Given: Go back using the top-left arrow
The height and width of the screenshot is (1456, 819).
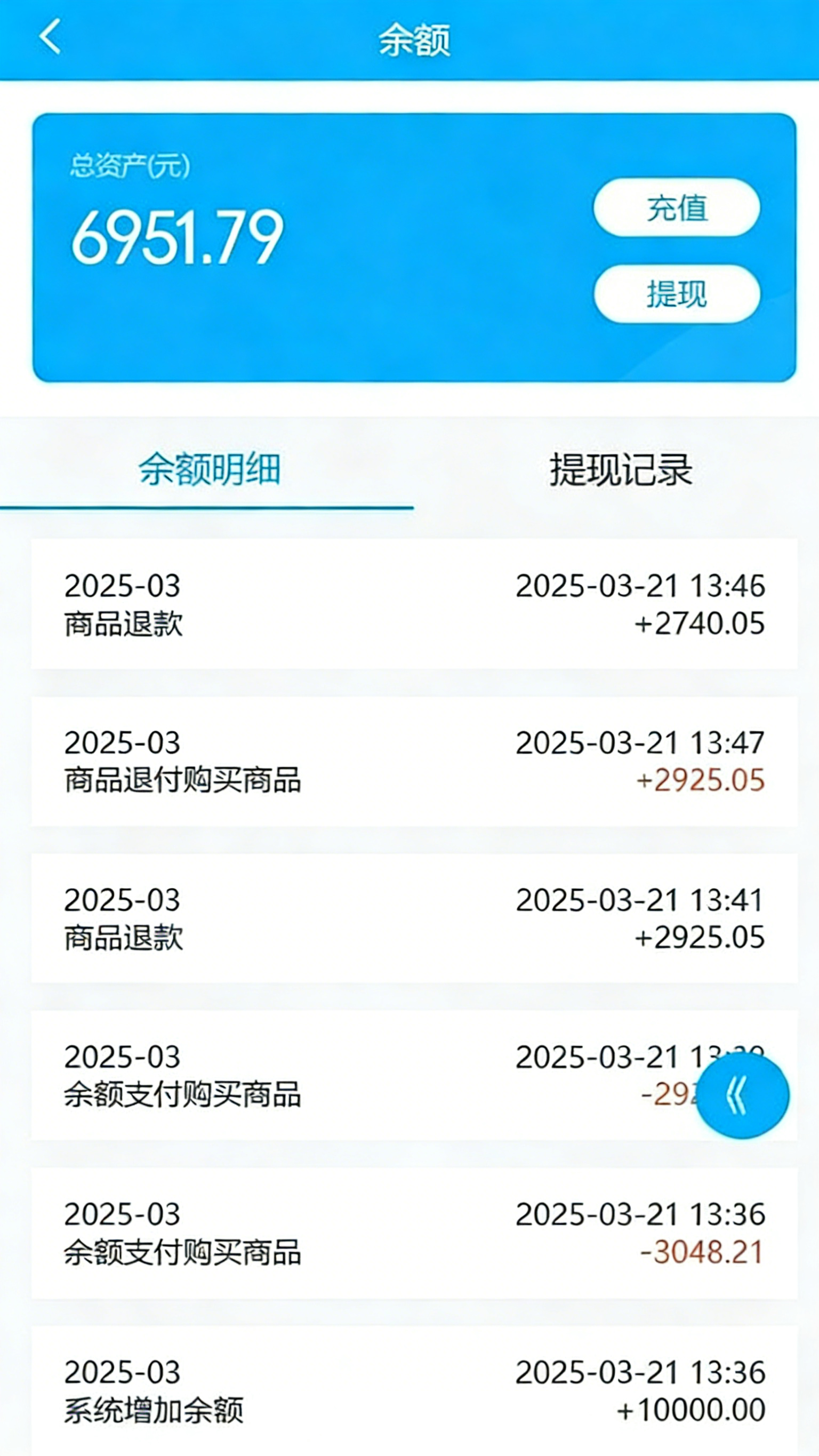Looking at the screenshot, I should tap(50, 37).
